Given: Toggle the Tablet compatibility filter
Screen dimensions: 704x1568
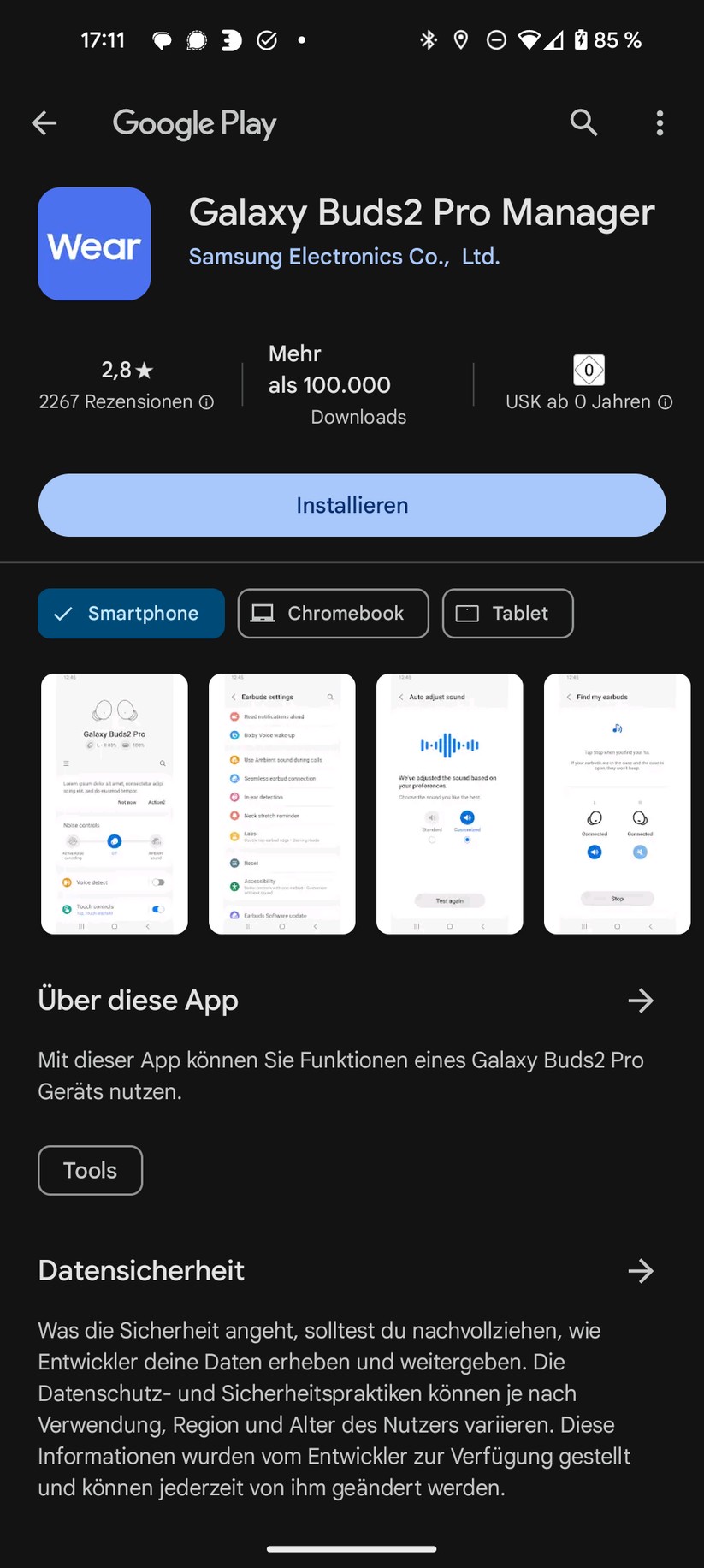Looking at the screenshot, I should 507,613.
